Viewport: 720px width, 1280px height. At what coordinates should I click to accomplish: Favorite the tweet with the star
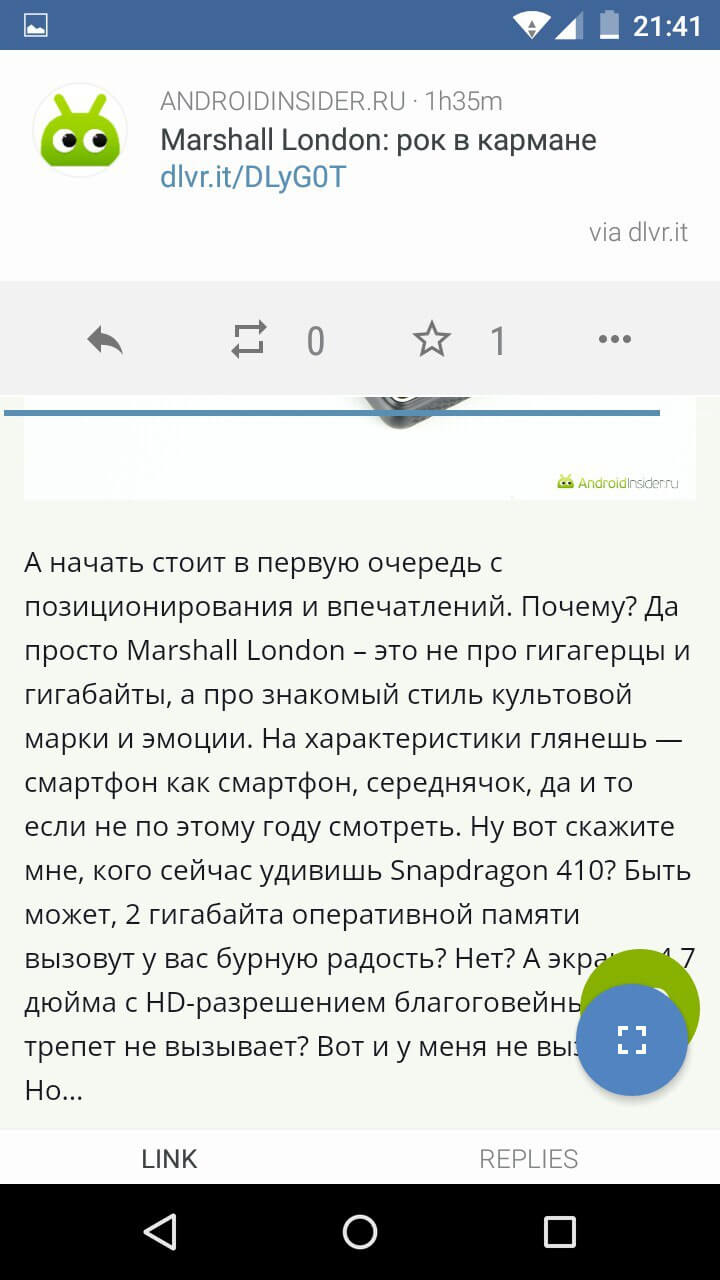click(x=432, y=341)
